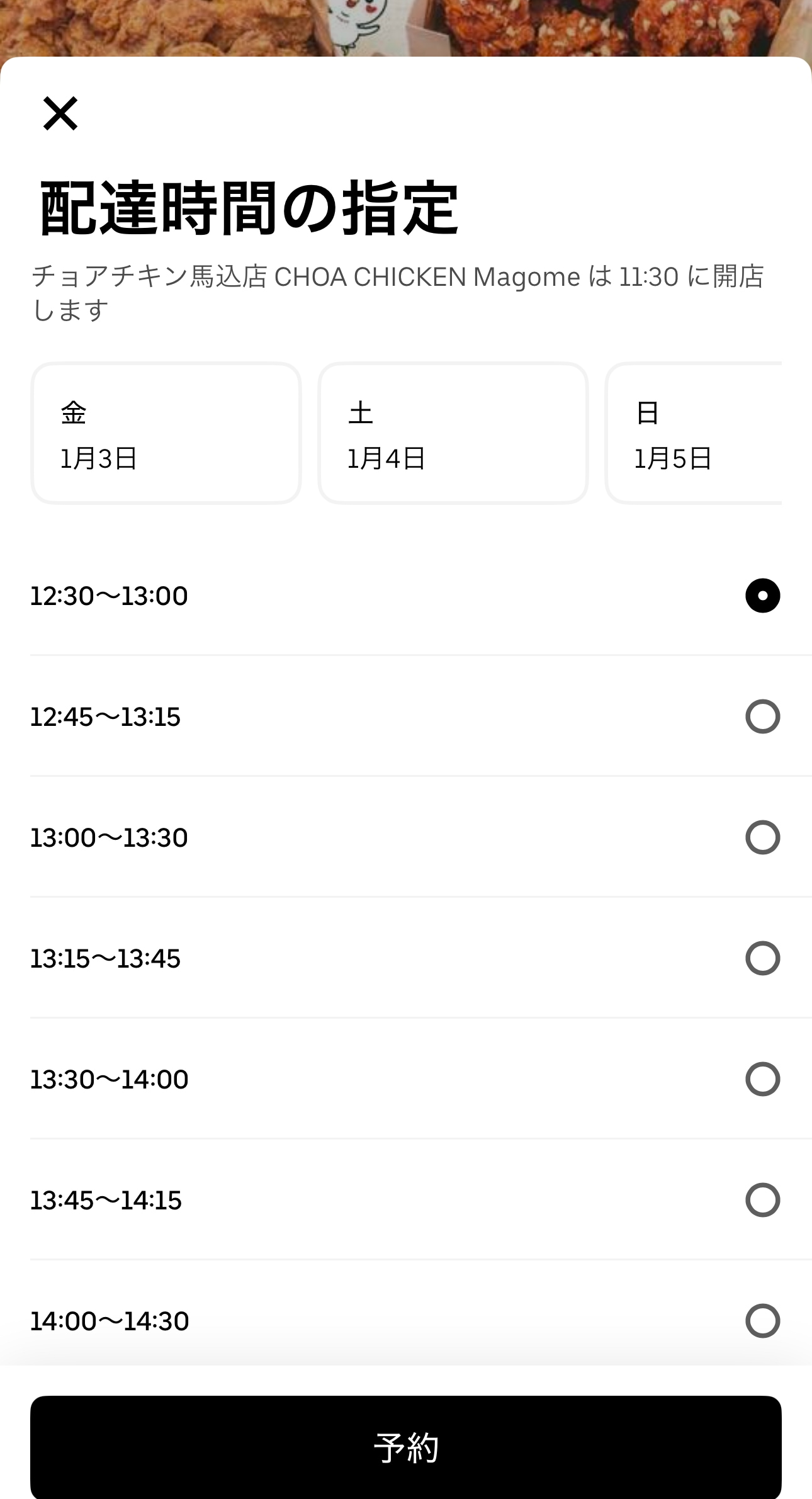The image size is (812, 1499).
Task: Select Friday 1月3日 date card
Action: coord(166,433)
